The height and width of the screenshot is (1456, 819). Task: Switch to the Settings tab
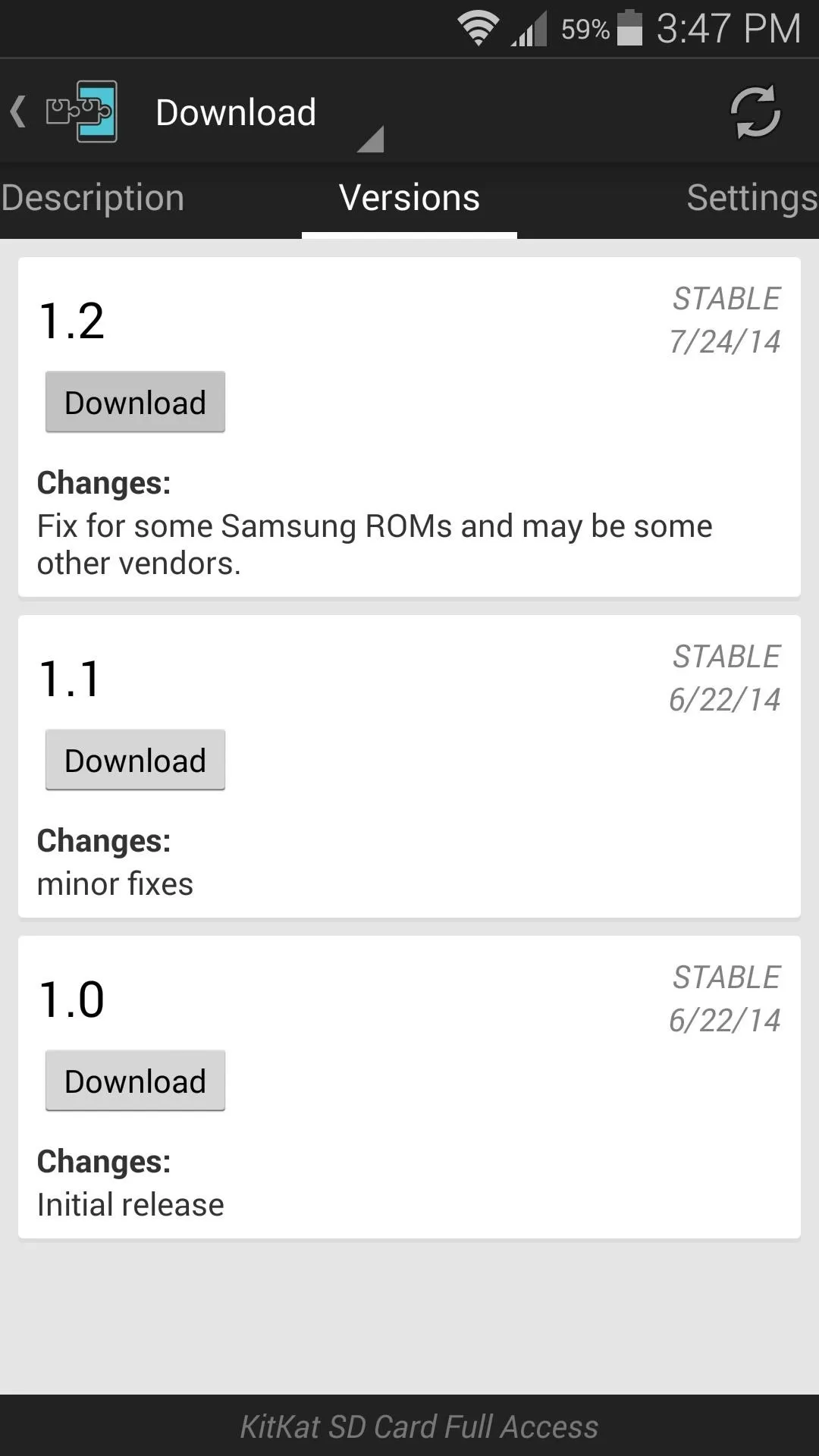pos(752,198)
